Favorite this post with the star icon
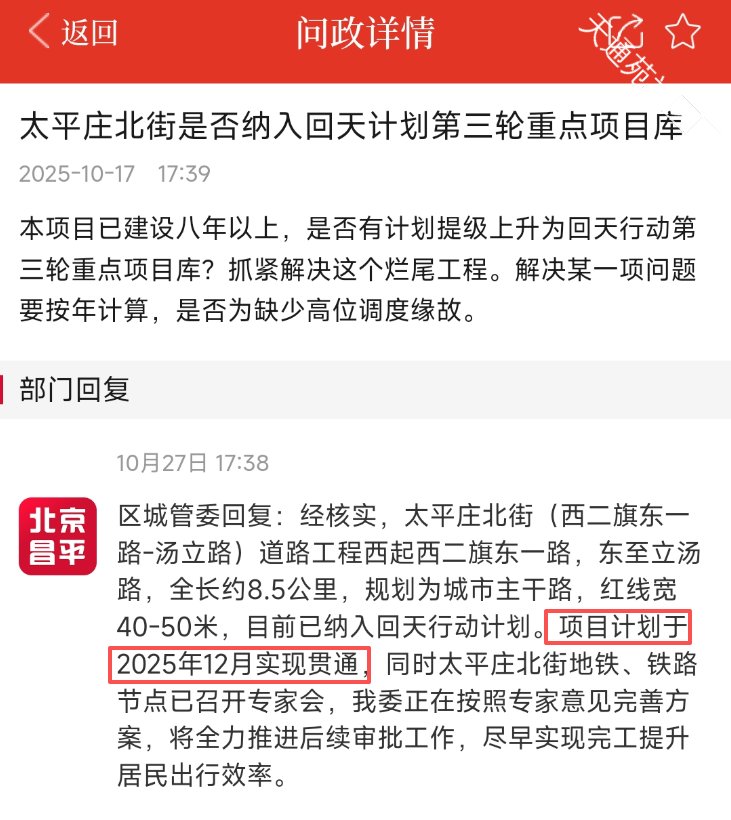The image size is (731, 820). [684, 32]
